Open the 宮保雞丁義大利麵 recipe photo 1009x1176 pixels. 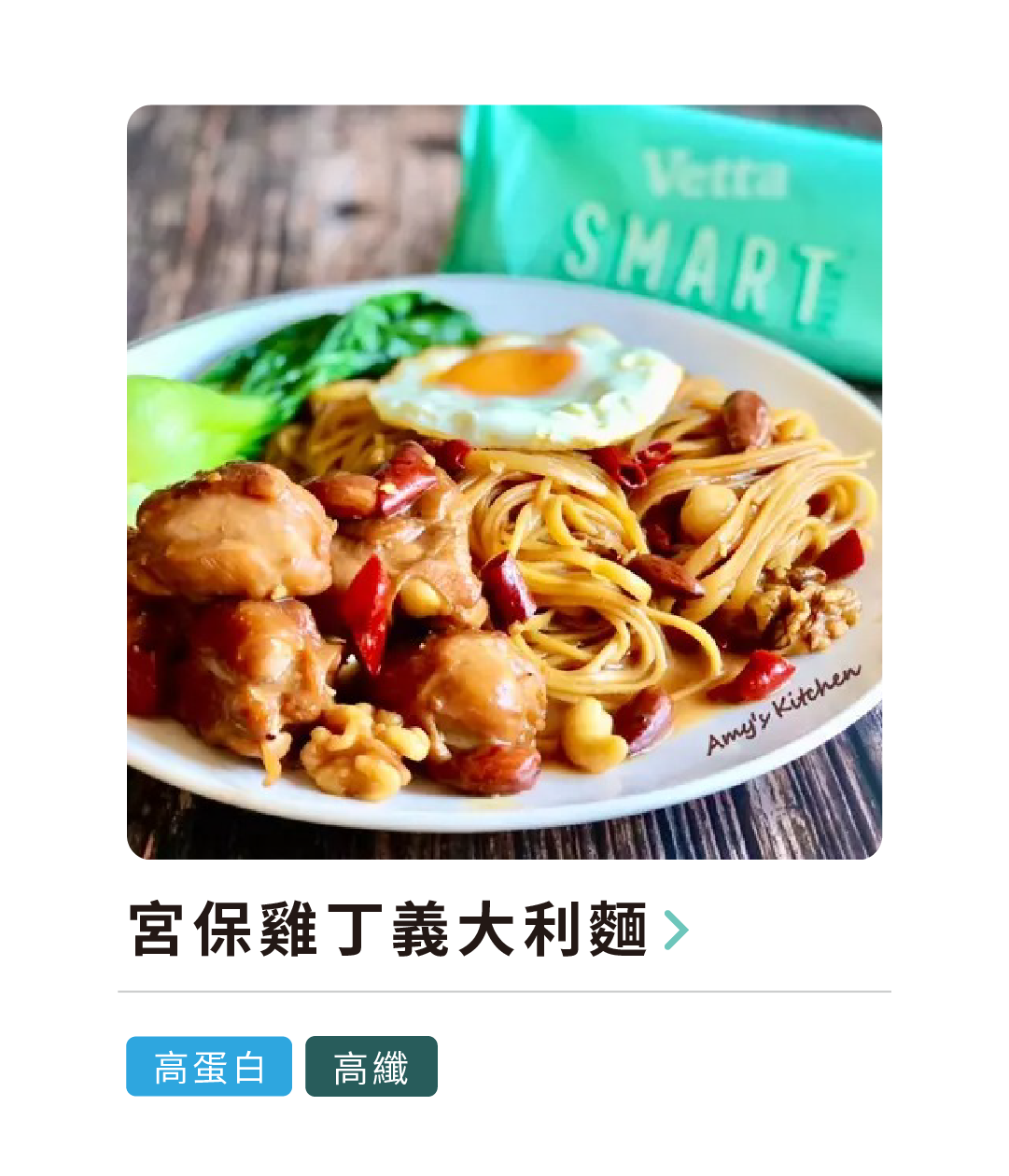pyautogui.click(x=504, y=482)
